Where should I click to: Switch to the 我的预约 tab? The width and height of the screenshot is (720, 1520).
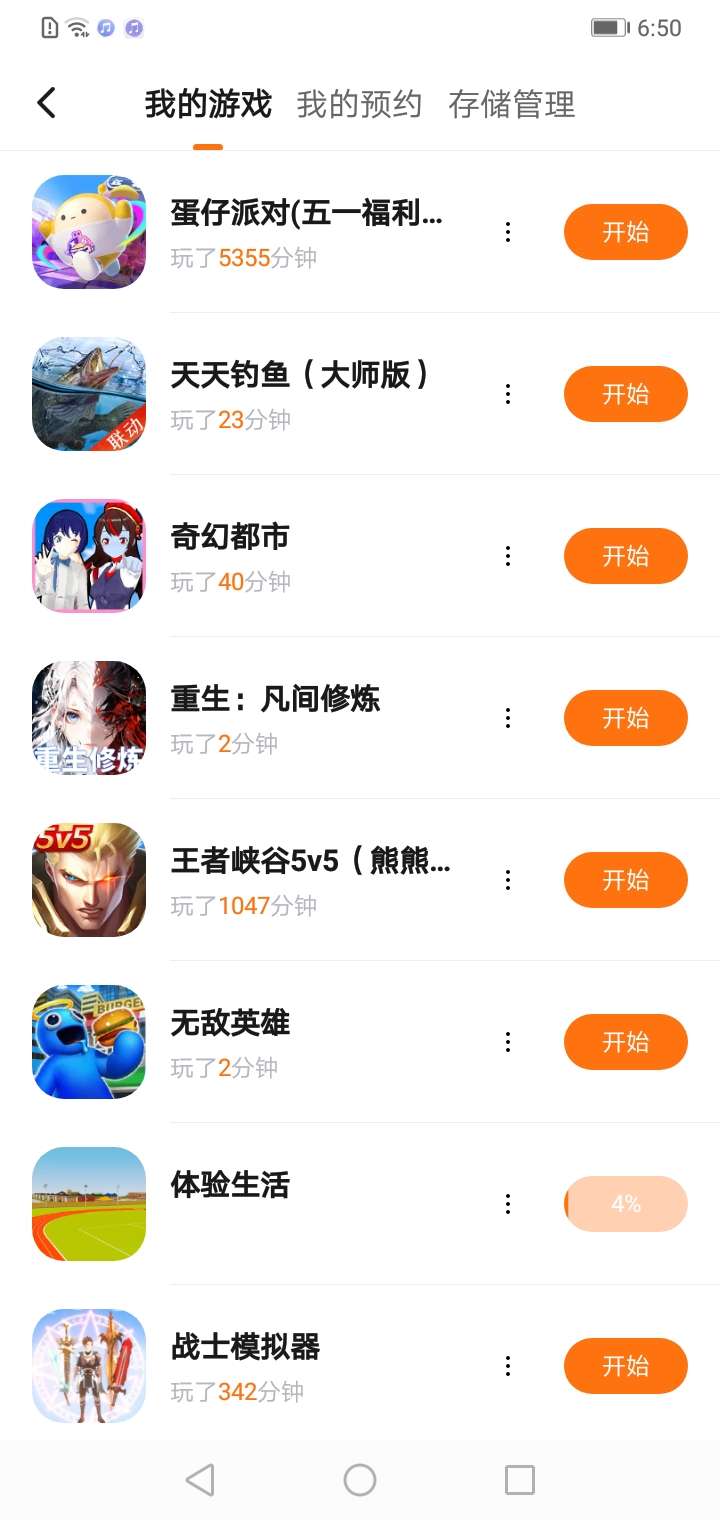tap(359, 104)
